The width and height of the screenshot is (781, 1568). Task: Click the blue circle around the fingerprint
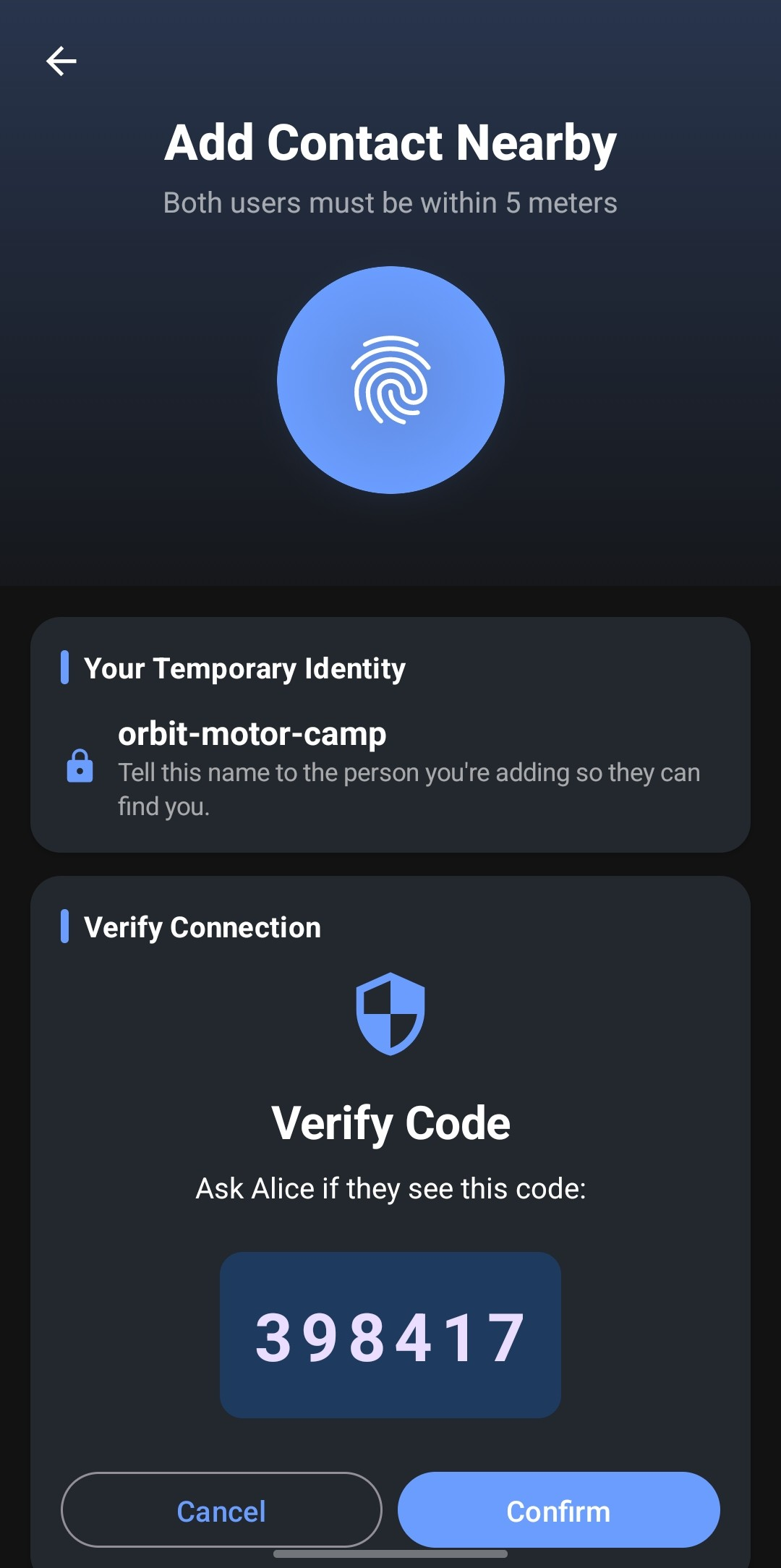[390, 380]
